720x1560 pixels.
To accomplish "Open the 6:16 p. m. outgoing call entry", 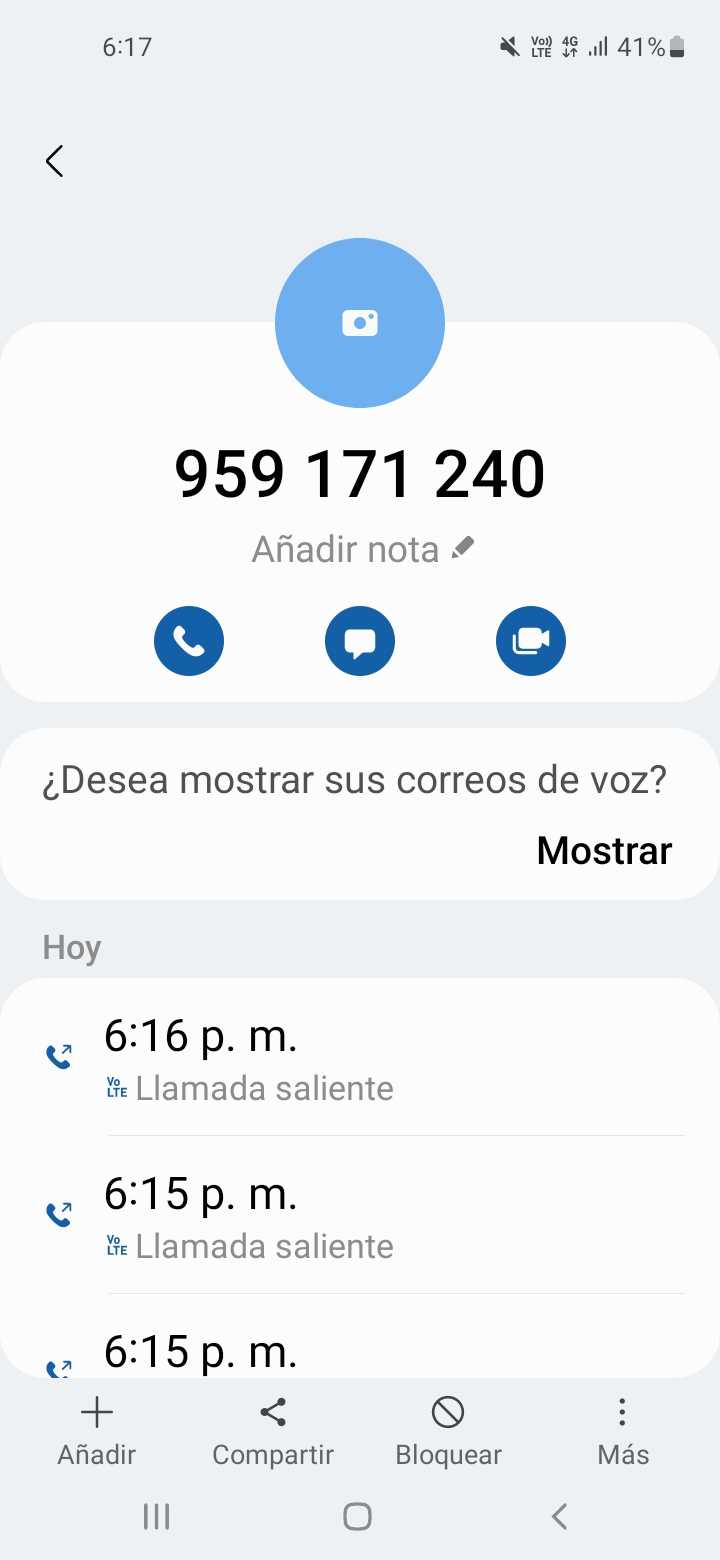I will click(360, 1058).
